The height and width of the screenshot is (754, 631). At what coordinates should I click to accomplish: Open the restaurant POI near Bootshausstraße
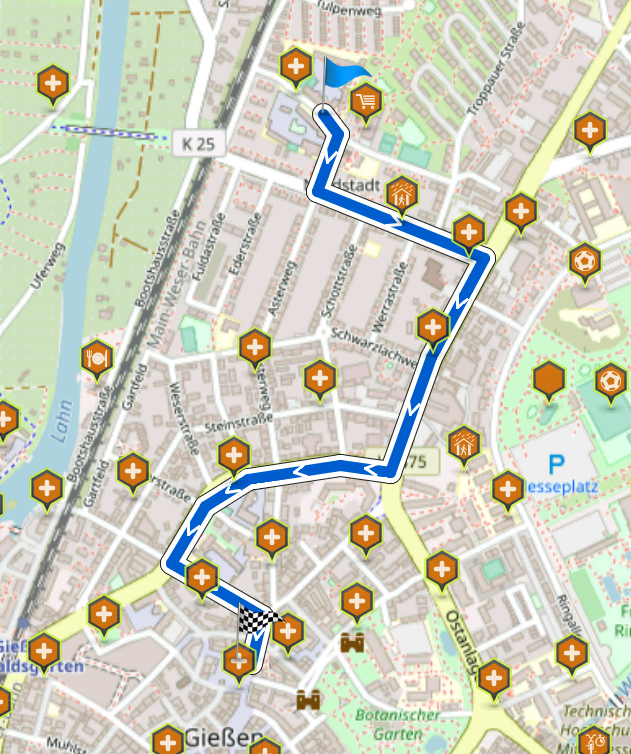pyautogui.click(x=97, y=357)
